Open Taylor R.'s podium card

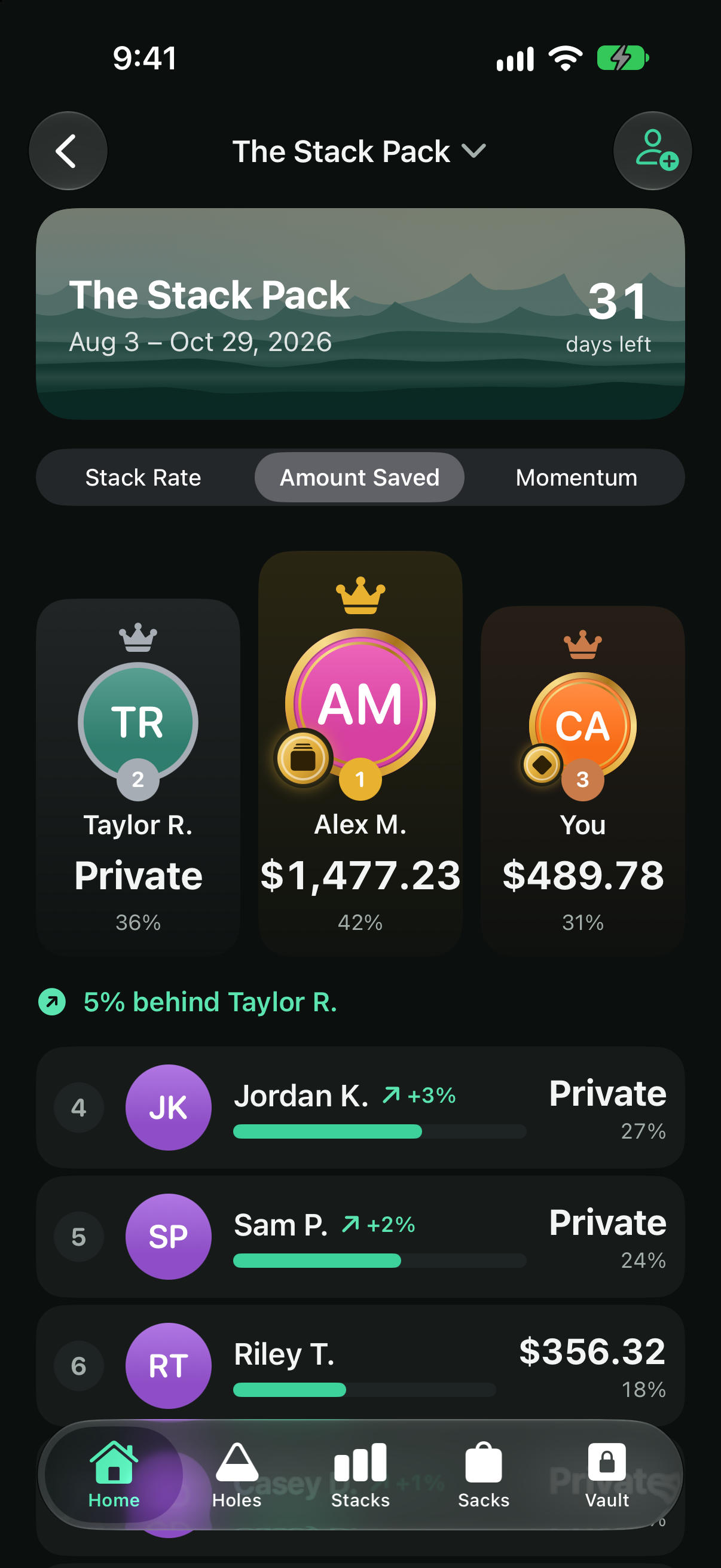138,777
